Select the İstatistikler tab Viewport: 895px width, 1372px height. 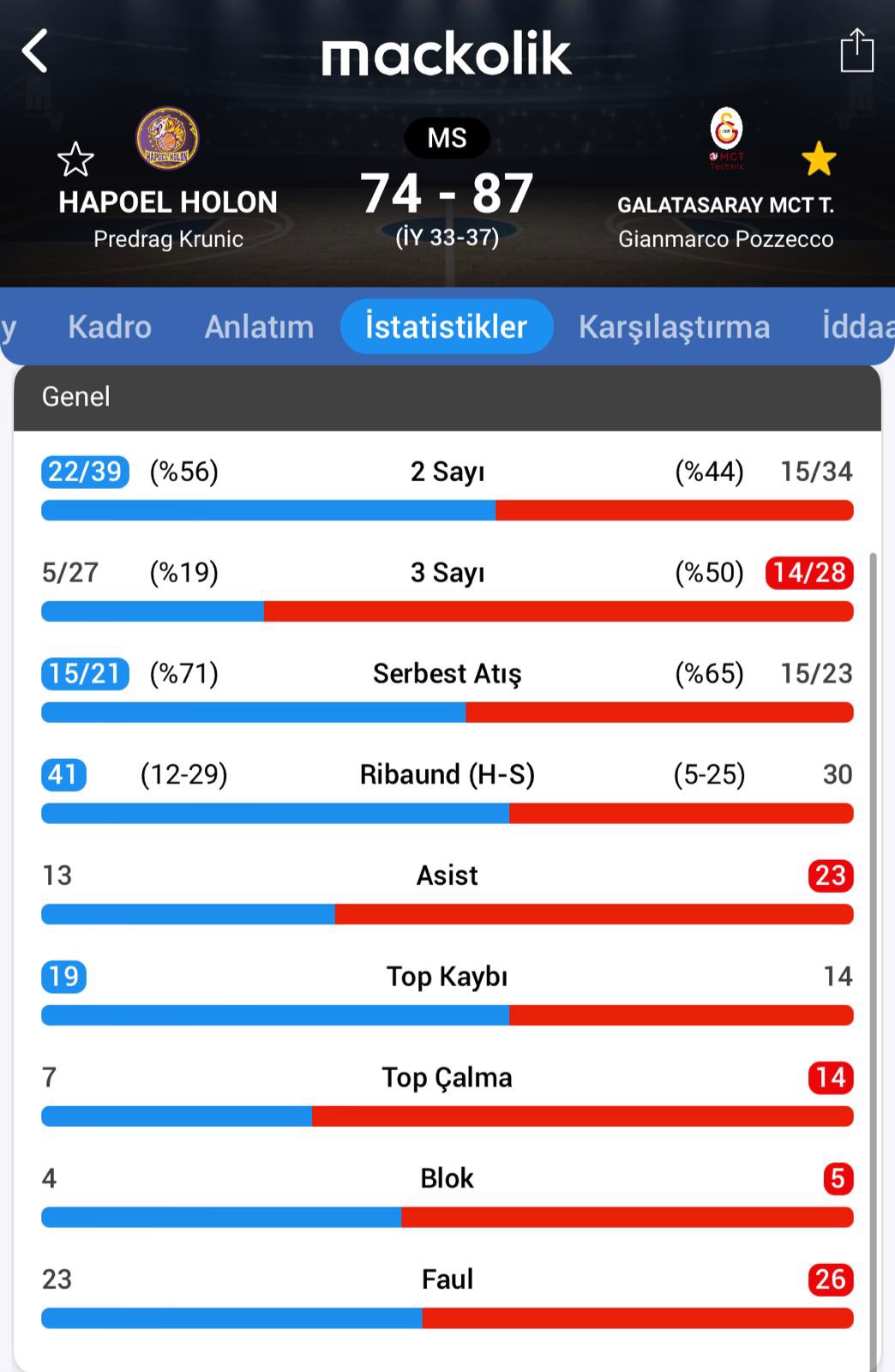447,327
